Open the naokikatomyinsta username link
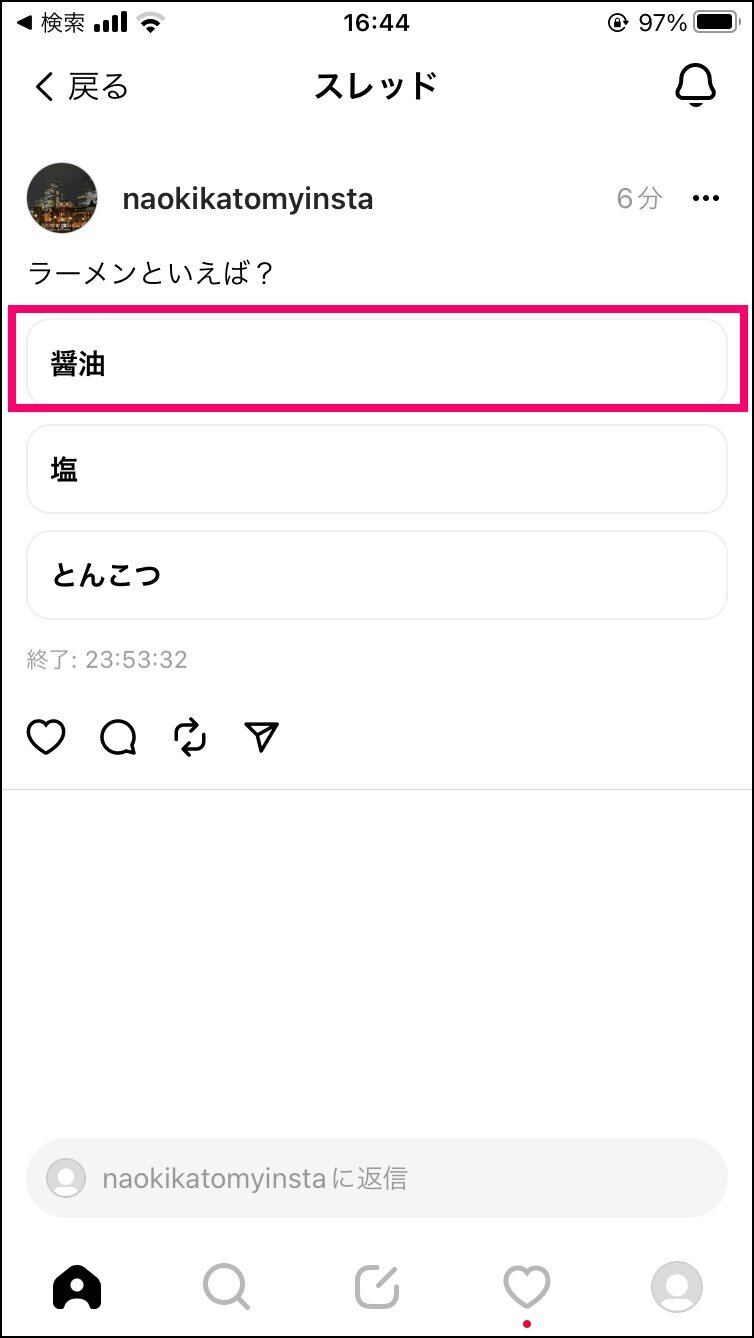 pos(248,199)
